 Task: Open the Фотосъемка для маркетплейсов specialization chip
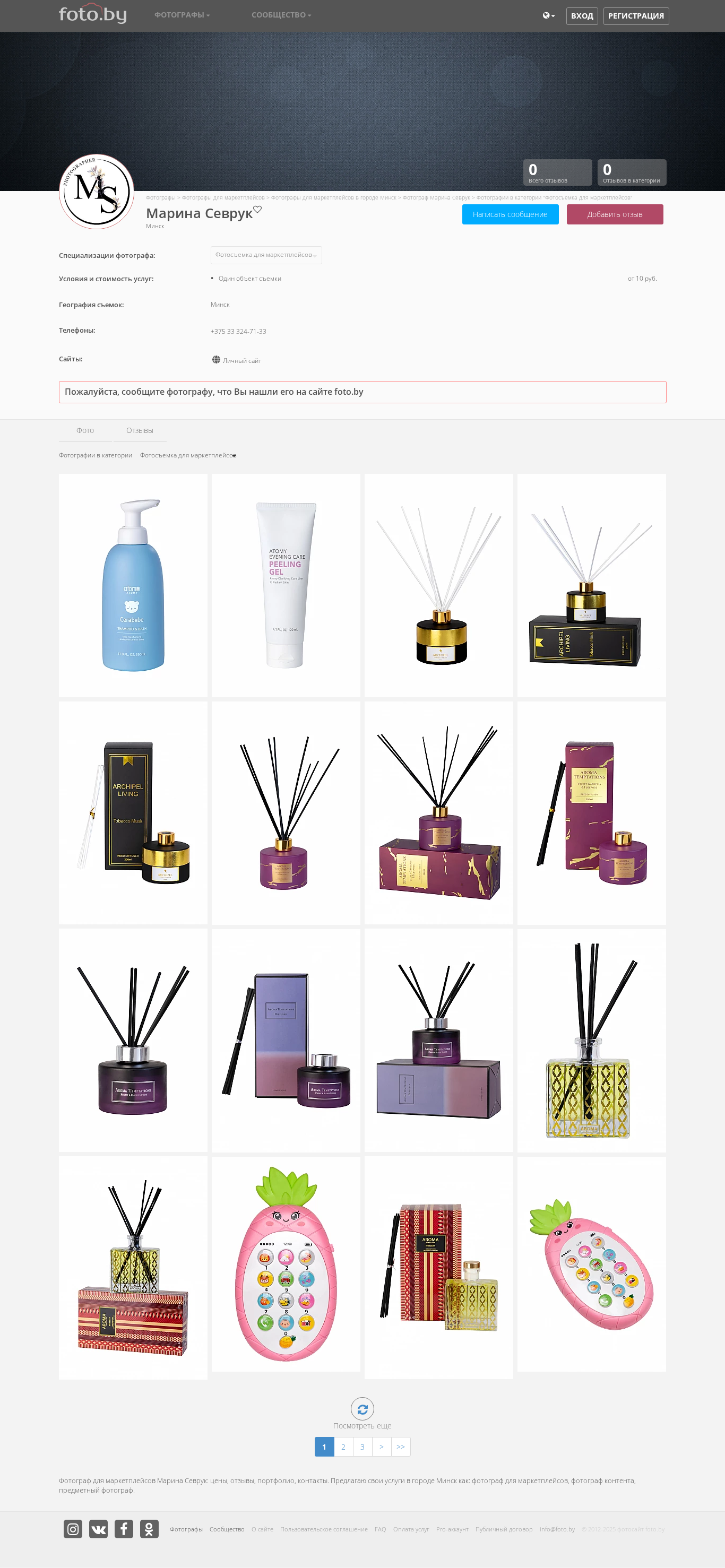[x=266, y=255]
